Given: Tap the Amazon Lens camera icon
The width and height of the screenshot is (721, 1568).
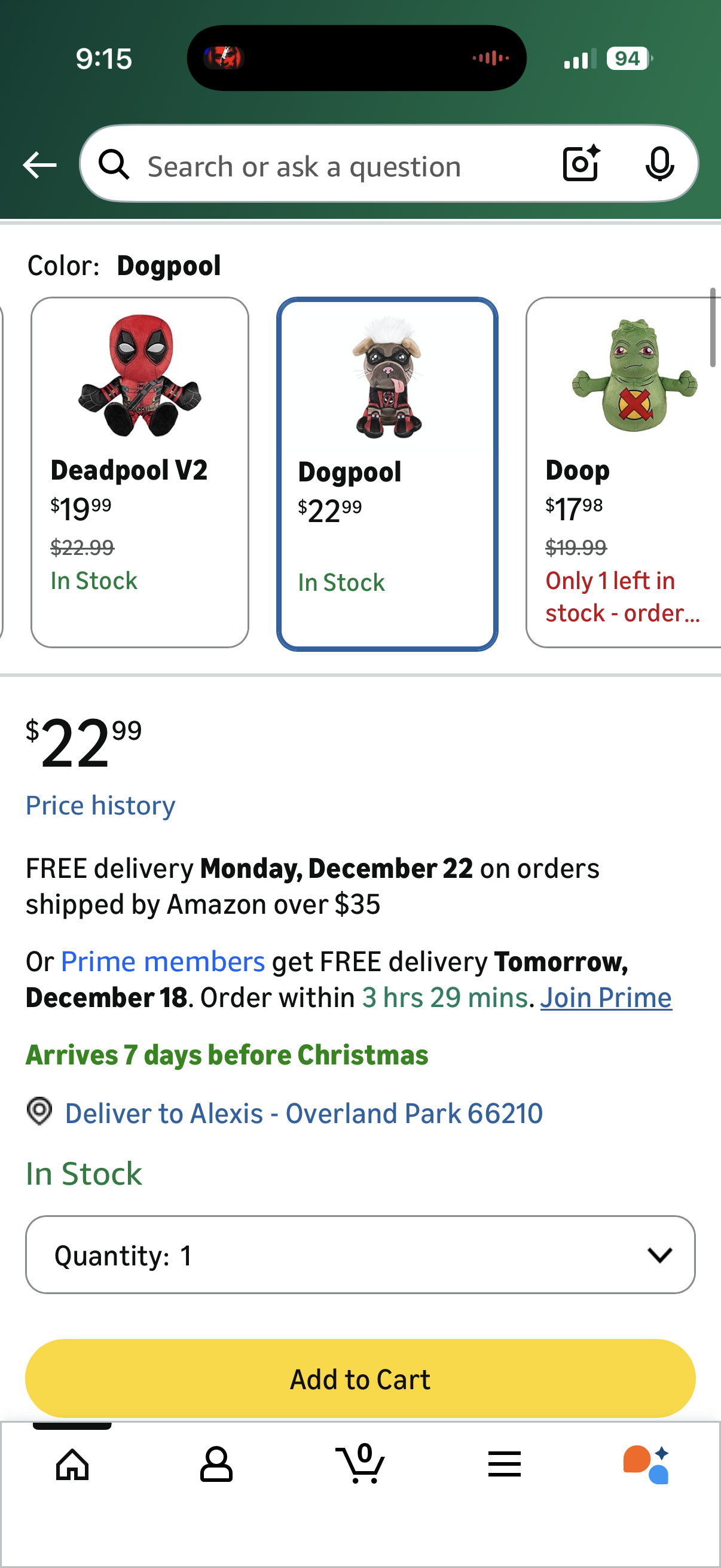Looking at the screenshot, I should point(581,164).
